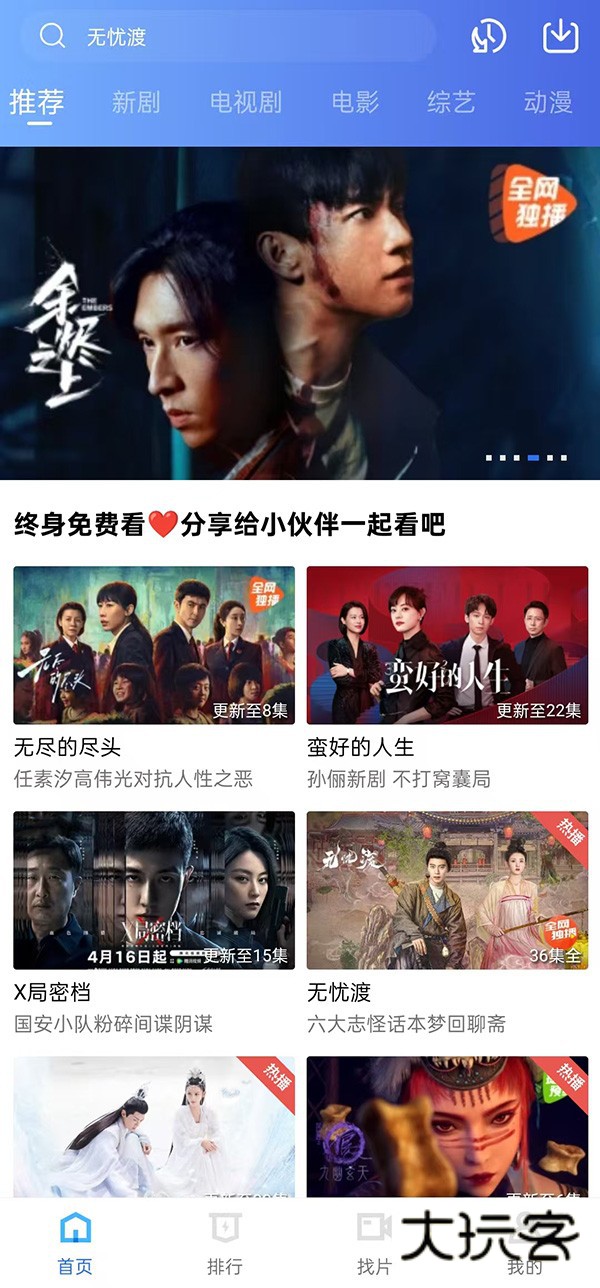Screen dimensions: 600x1288
Task: Open the X局密档 drama card
Action: (x=154, y=890)
